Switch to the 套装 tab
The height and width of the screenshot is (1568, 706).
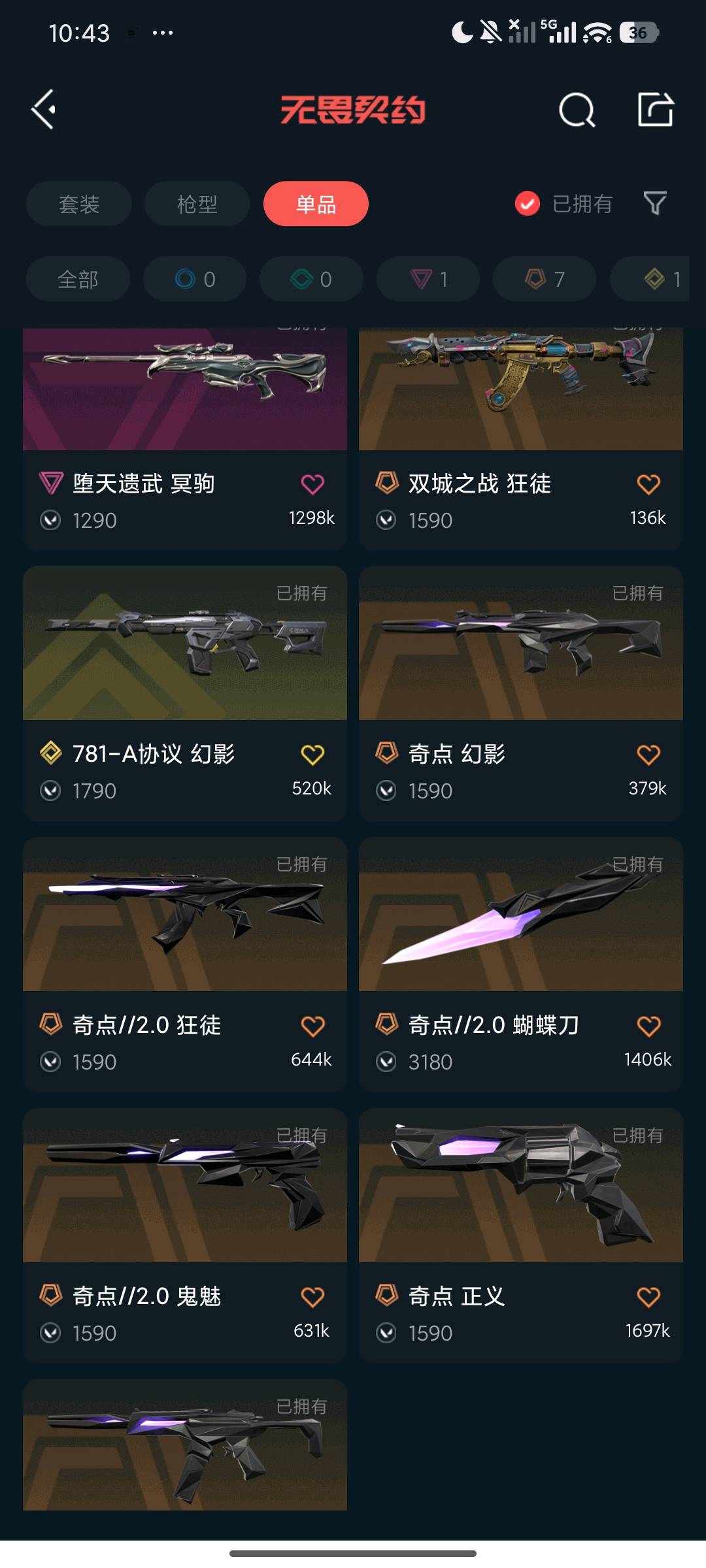(79, 204)
